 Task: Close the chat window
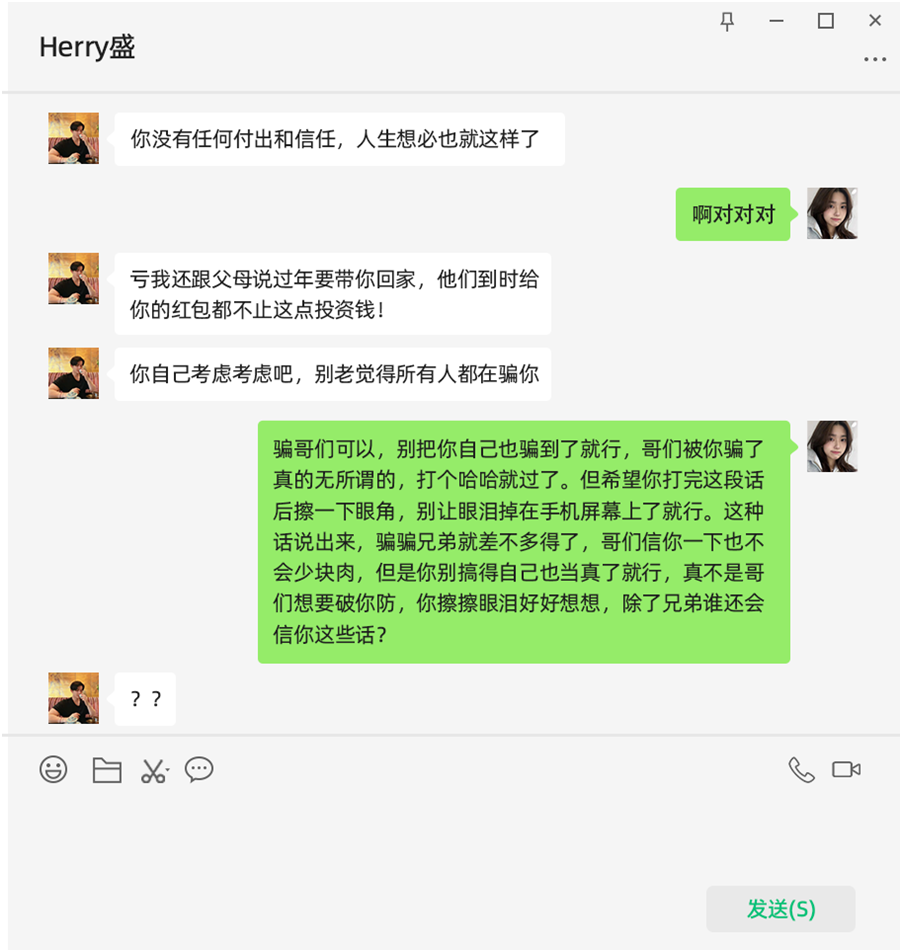(875, 21)
